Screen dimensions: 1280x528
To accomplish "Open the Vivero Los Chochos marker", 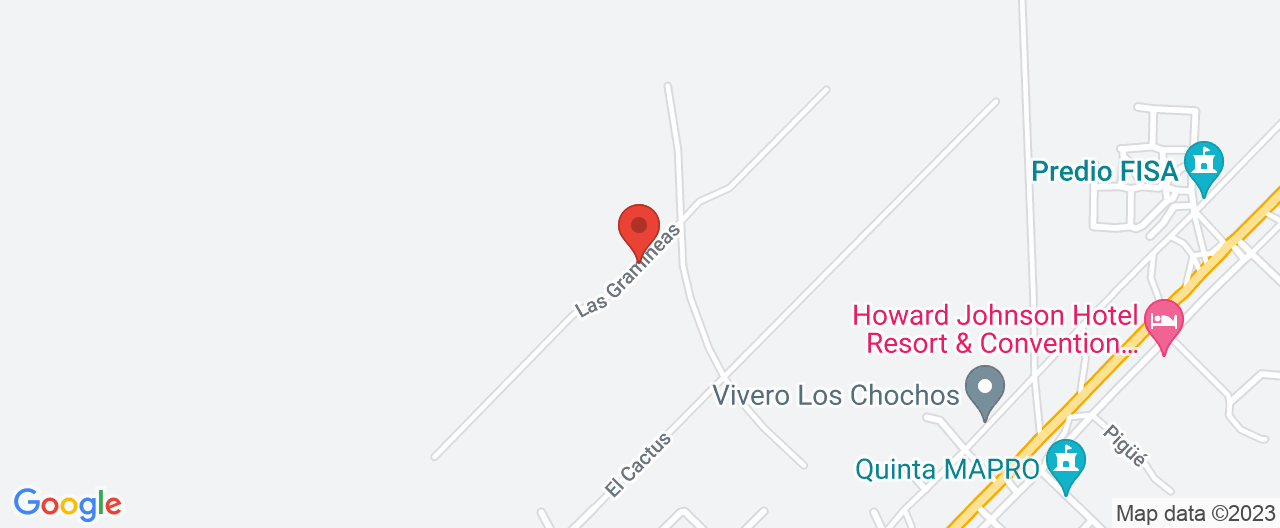I will pos(984,389).
